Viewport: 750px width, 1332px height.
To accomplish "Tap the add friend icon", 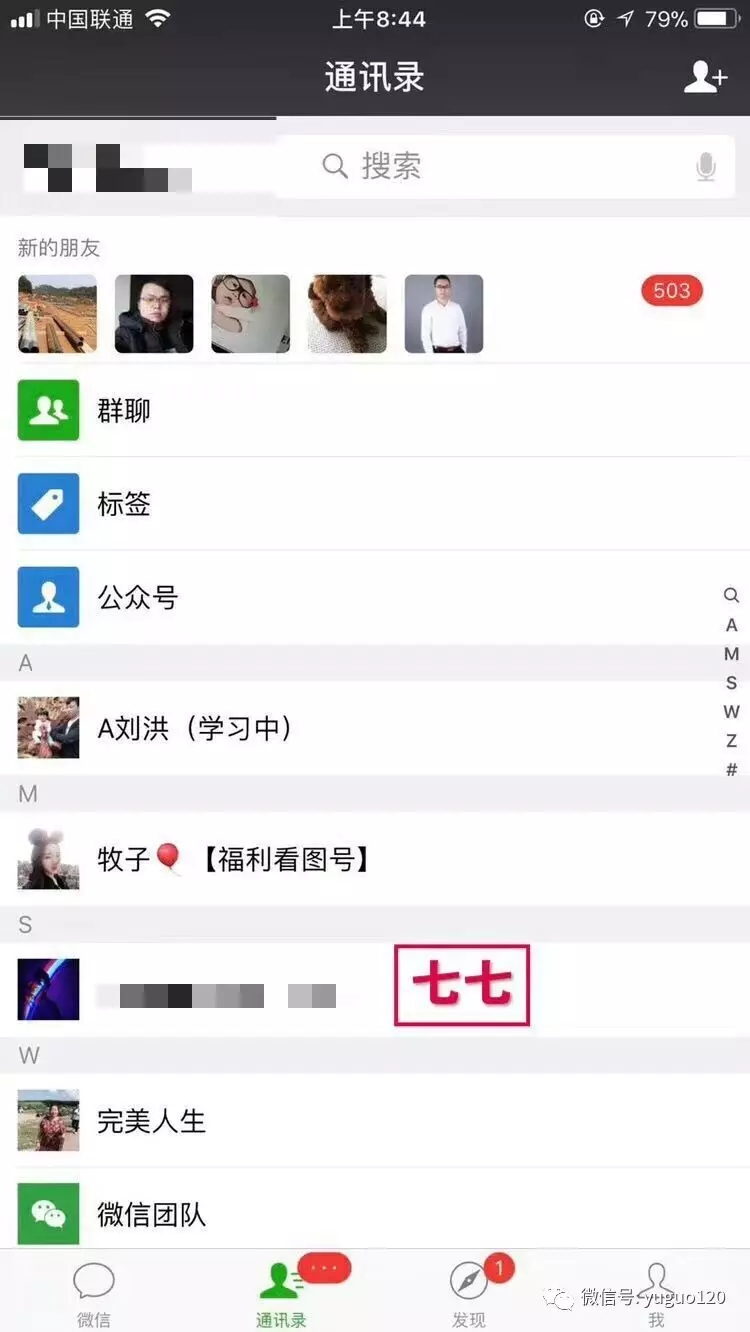I will tap(704, 77).
